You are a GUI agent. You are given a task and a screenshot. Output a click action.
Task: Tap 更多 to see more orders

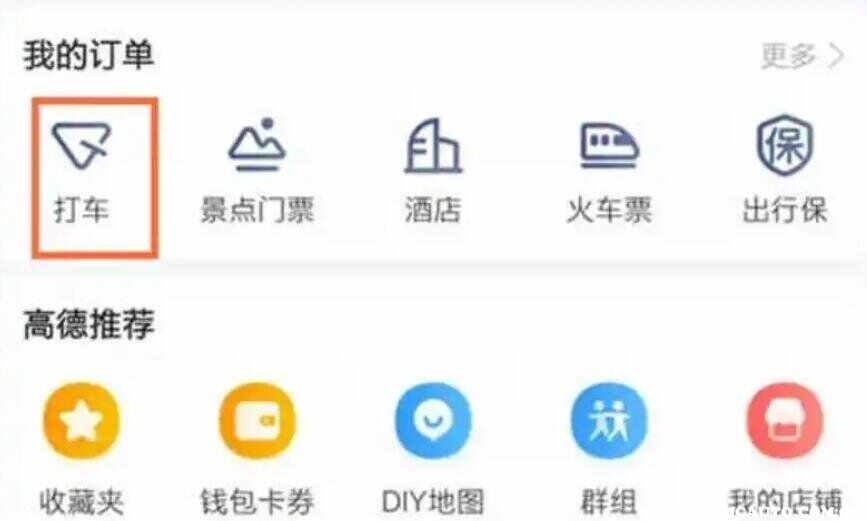tap(802, 56)
